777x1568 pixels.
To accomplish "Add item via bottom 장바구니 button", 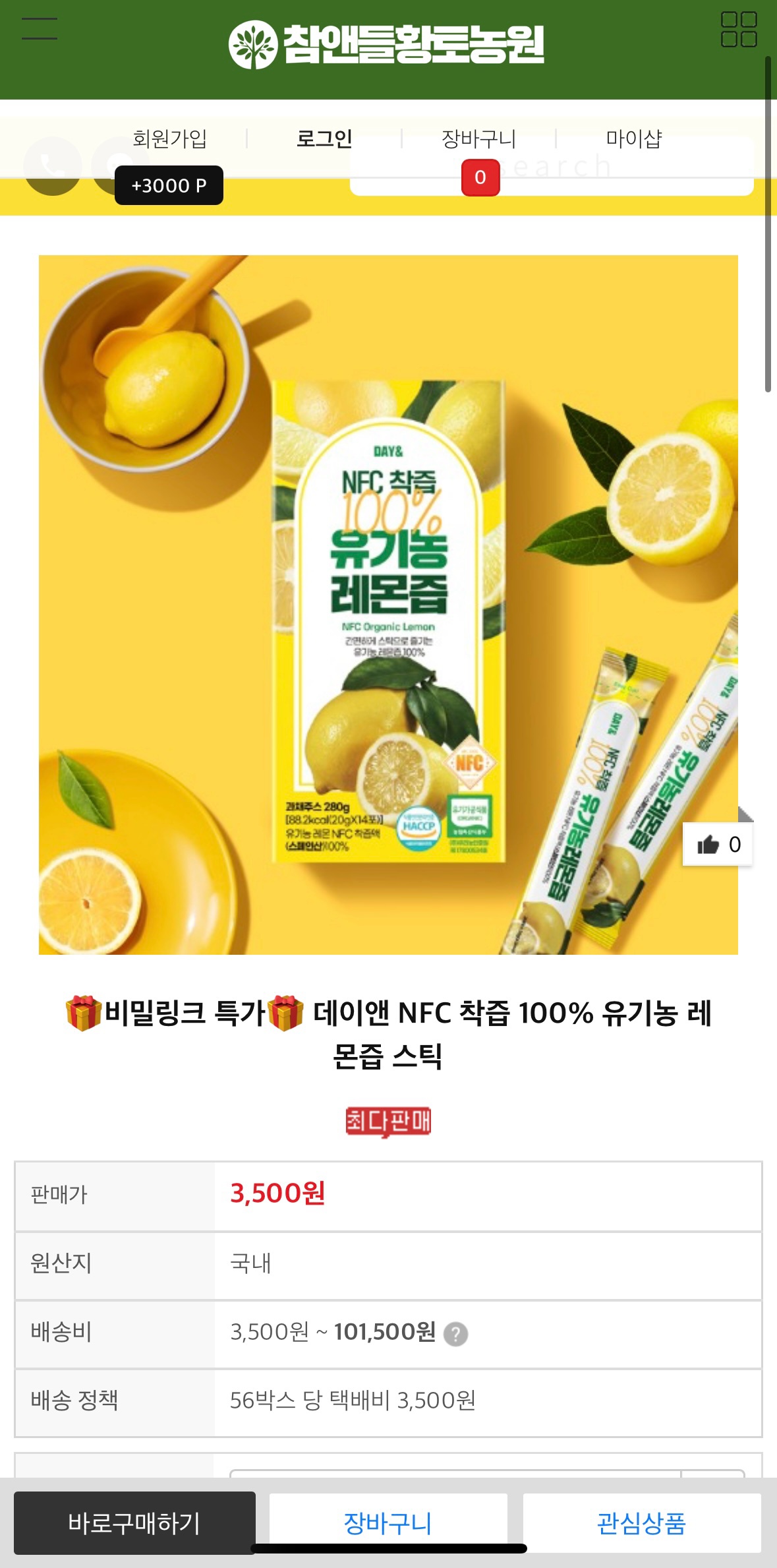I will coord(388,1523).
